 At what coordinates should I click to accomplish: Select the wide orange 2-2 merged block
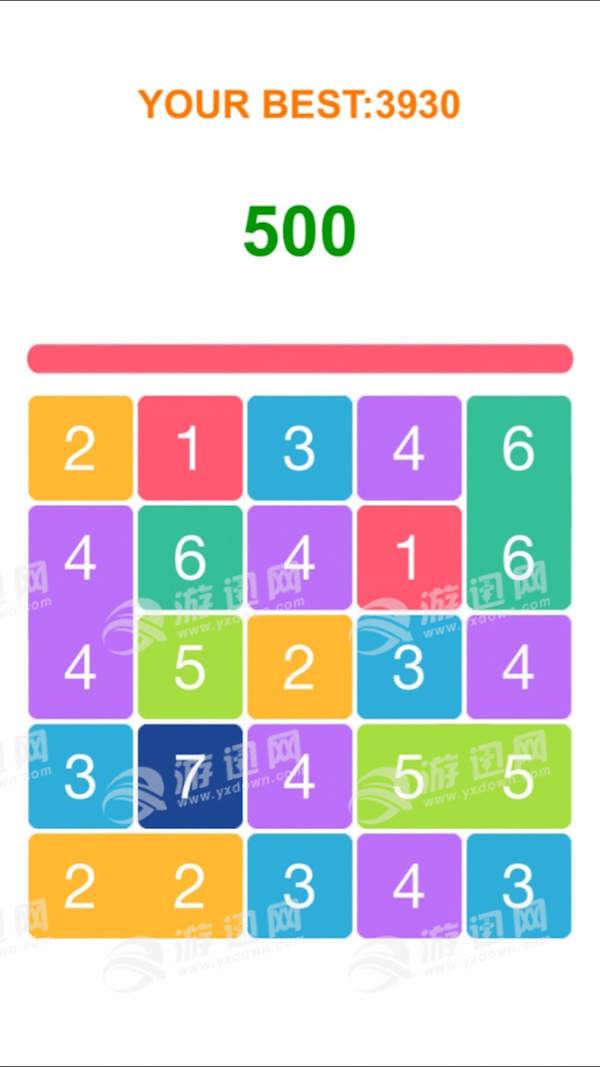135,885
